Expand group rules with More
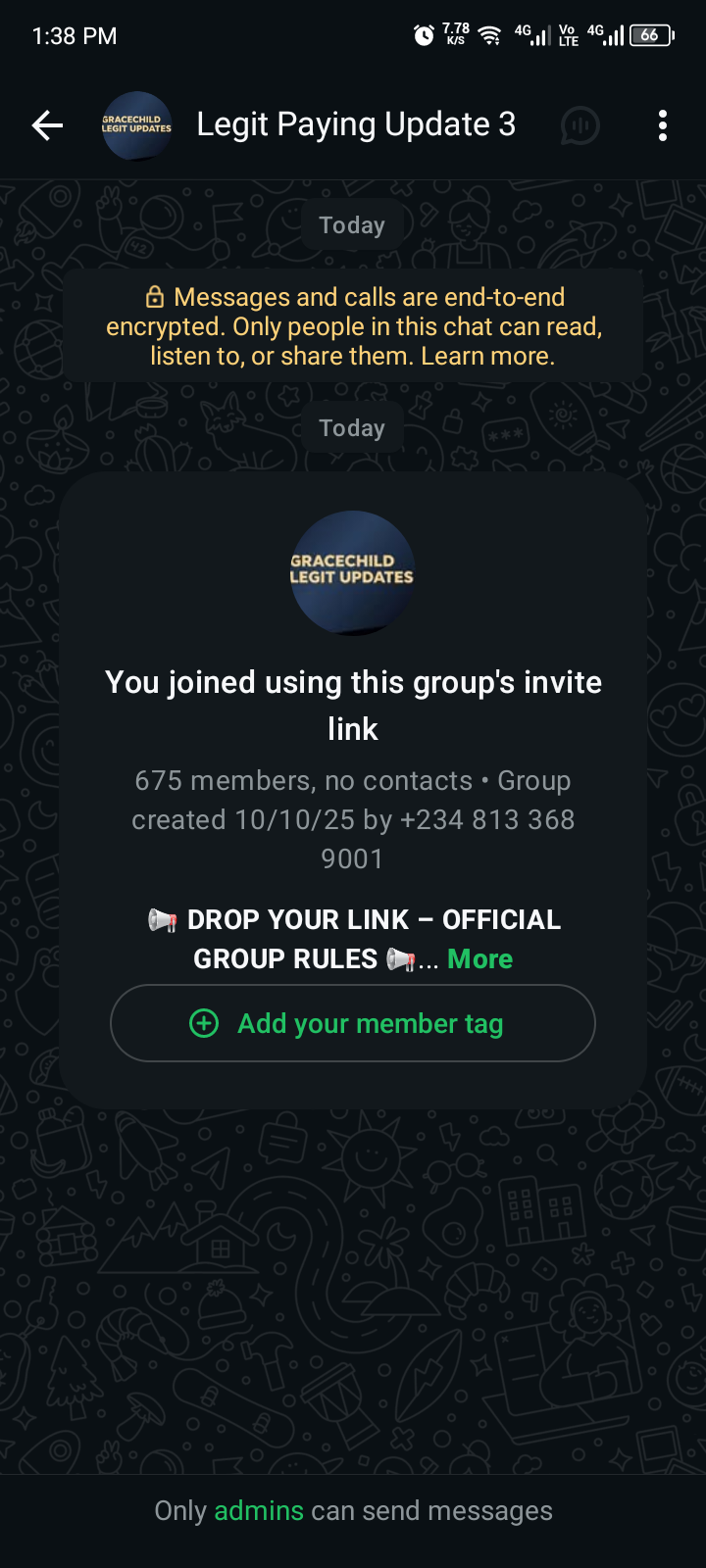The height and width of the screenshot is (1568, 706). pyautogui.click(x=479, y=959)
